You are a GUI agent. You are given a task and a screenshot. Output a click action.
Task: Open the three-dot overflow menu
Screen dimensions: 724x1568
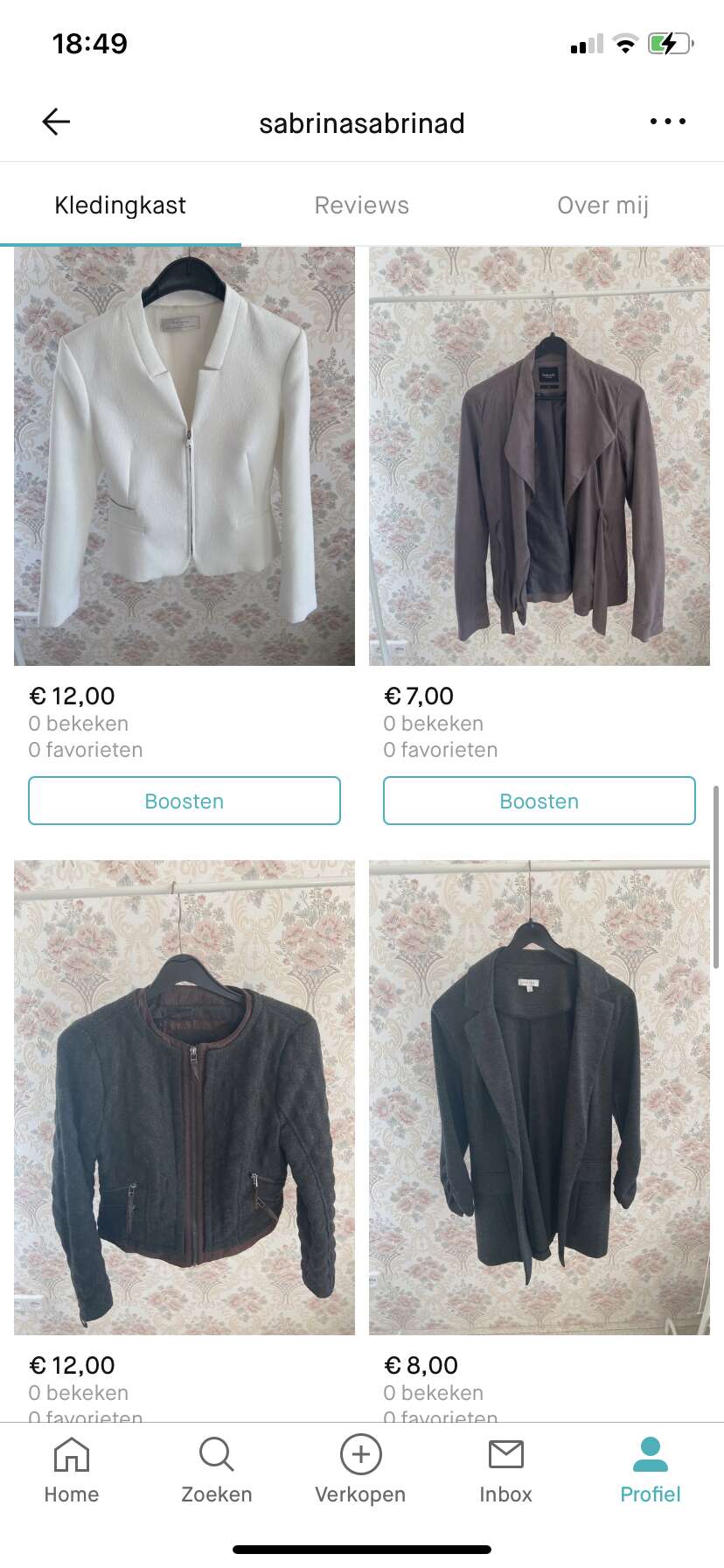pyautogui.click(x=667, y=122)
